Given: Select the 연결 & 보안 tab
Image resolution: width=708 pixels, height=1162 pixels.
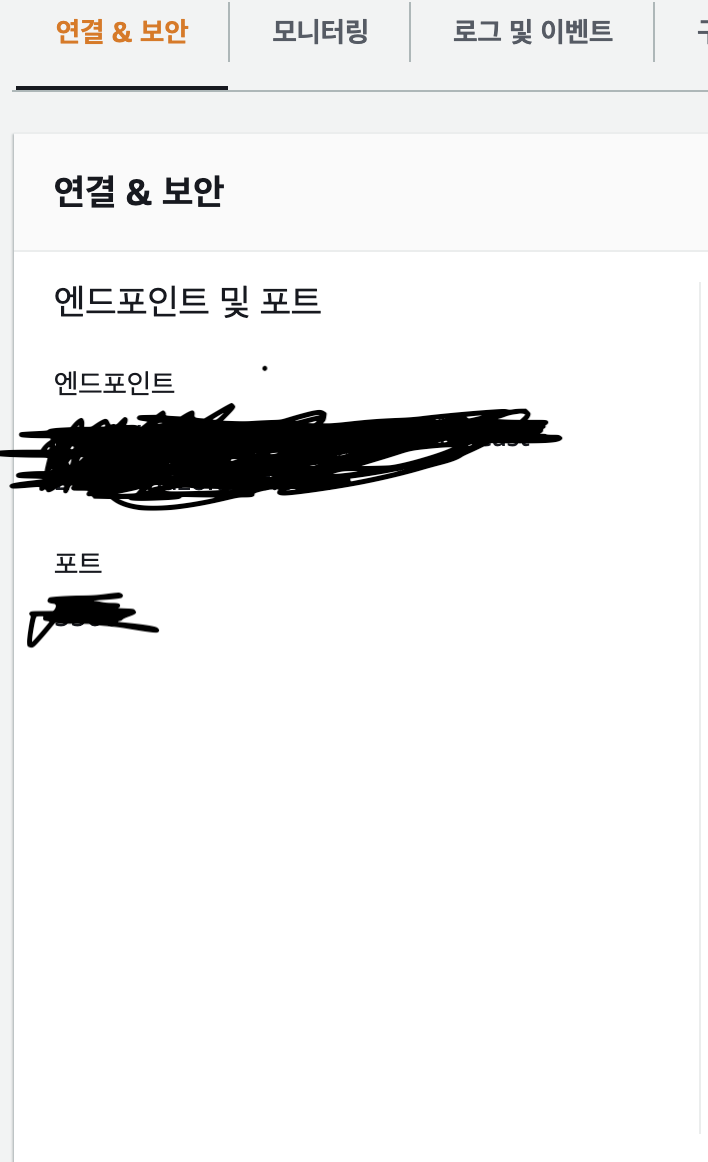Looking at the screenshot, I should pyautogui.click(x=122, y=32).
